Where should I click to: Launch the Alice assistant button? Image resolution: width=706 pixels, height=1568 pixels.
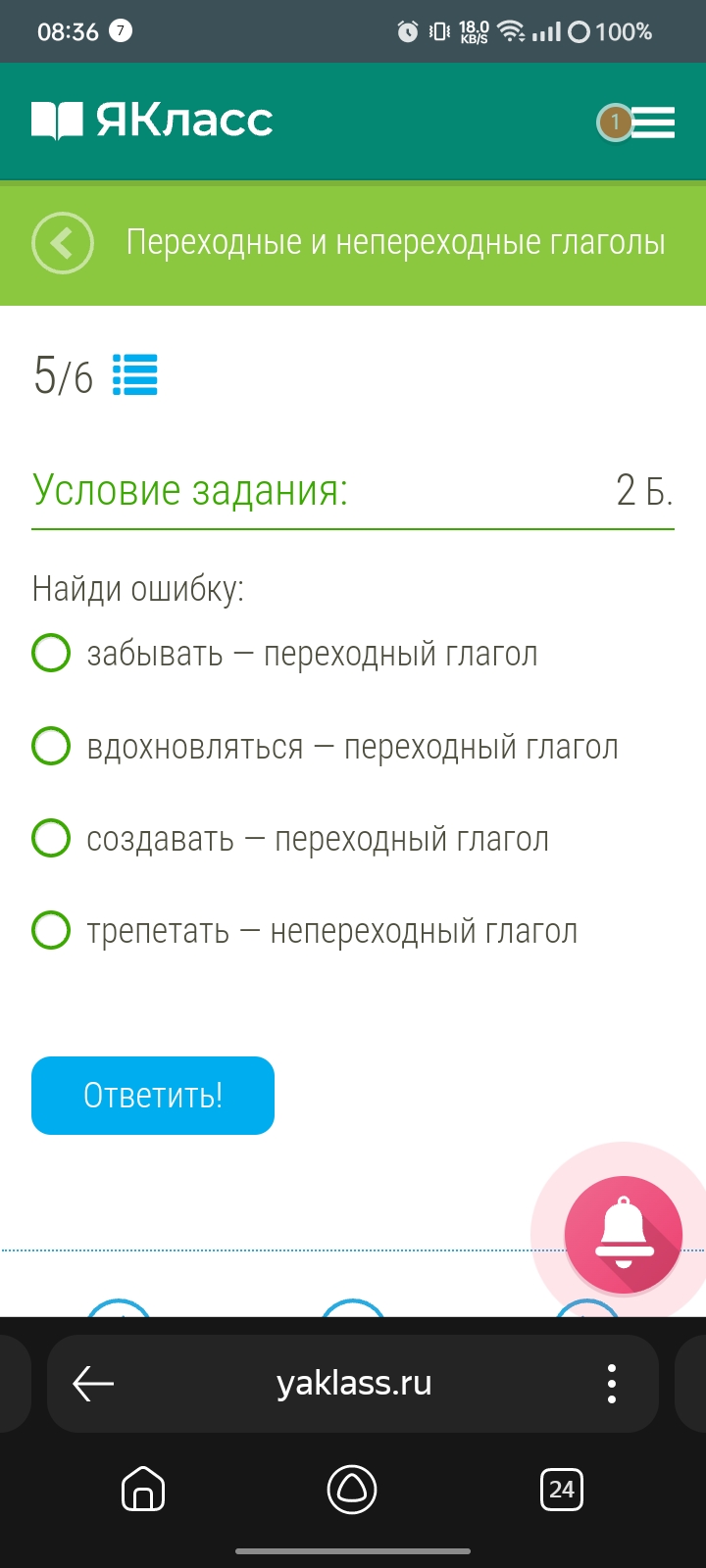point(352,1490)
